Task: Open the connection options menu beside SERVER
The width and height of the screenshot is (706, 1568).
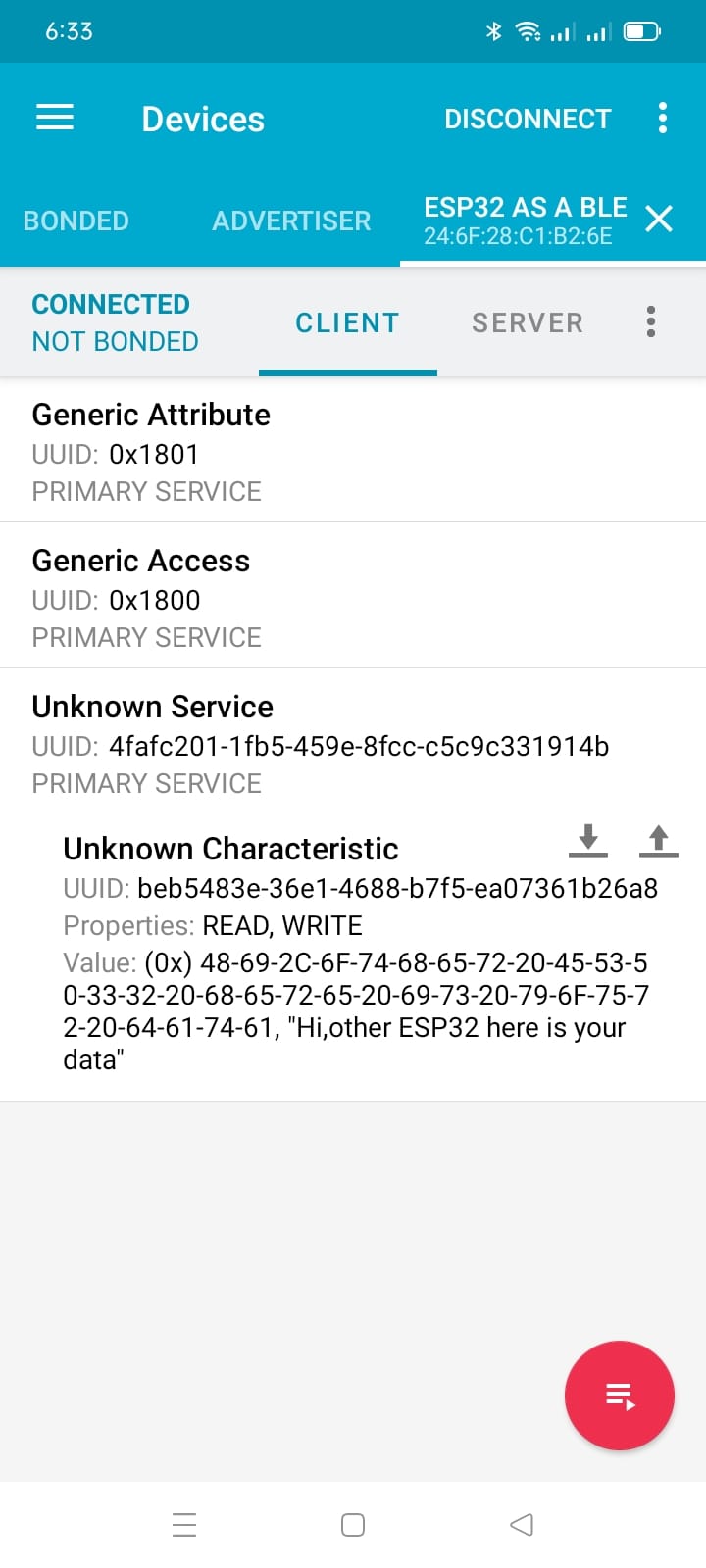Action: tap(651, 321)
